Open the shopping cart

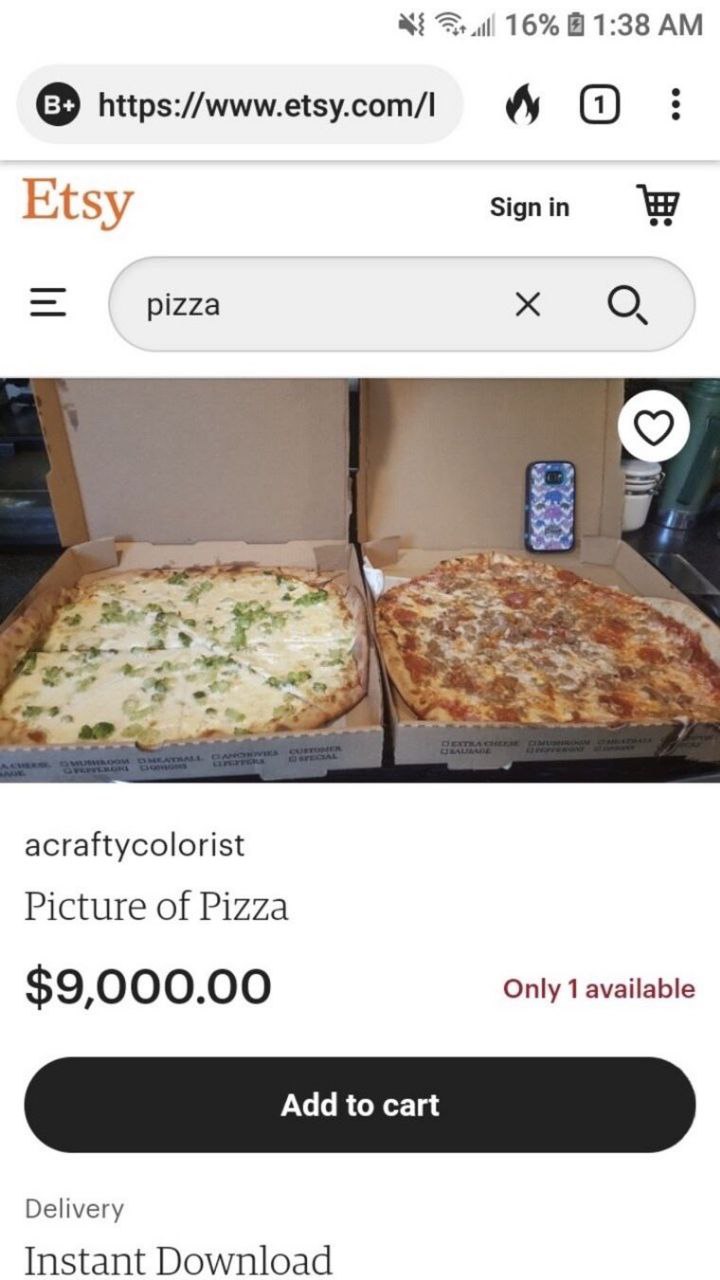[658, 206]
